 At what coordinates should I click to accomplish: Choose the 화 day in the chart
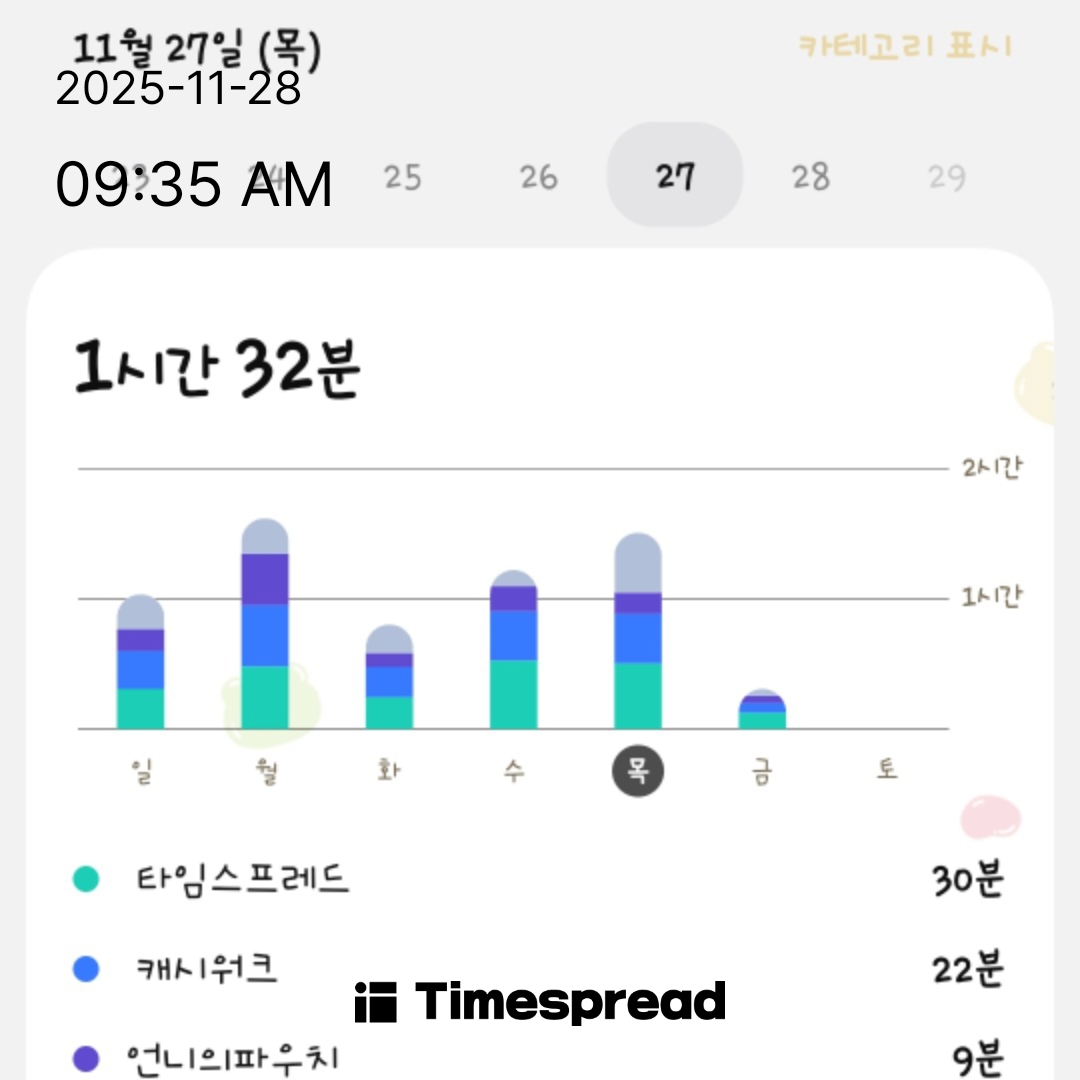click(x=389, y=769)
